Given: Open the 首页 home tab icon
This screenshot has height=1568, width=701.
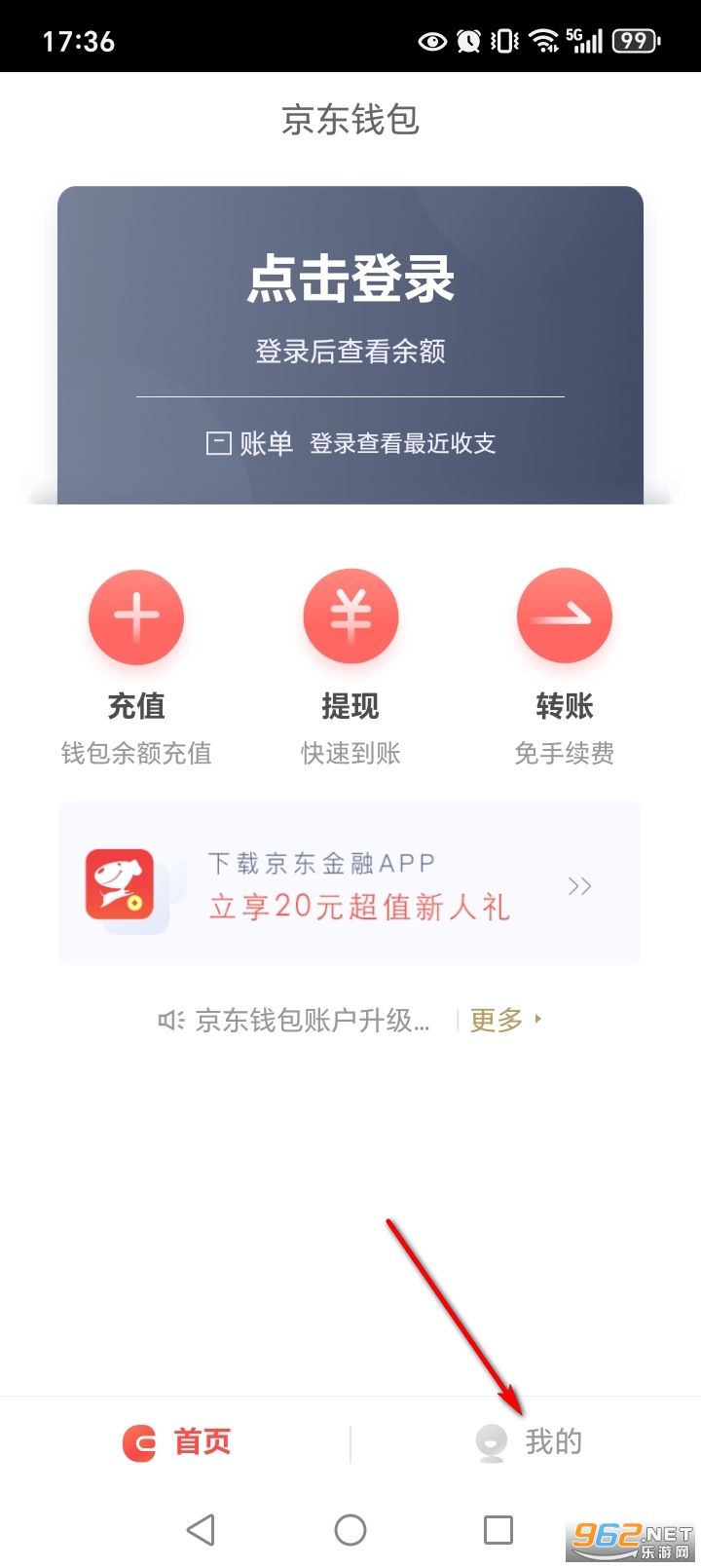Looking at the screenshot, I should point(136,1441).
